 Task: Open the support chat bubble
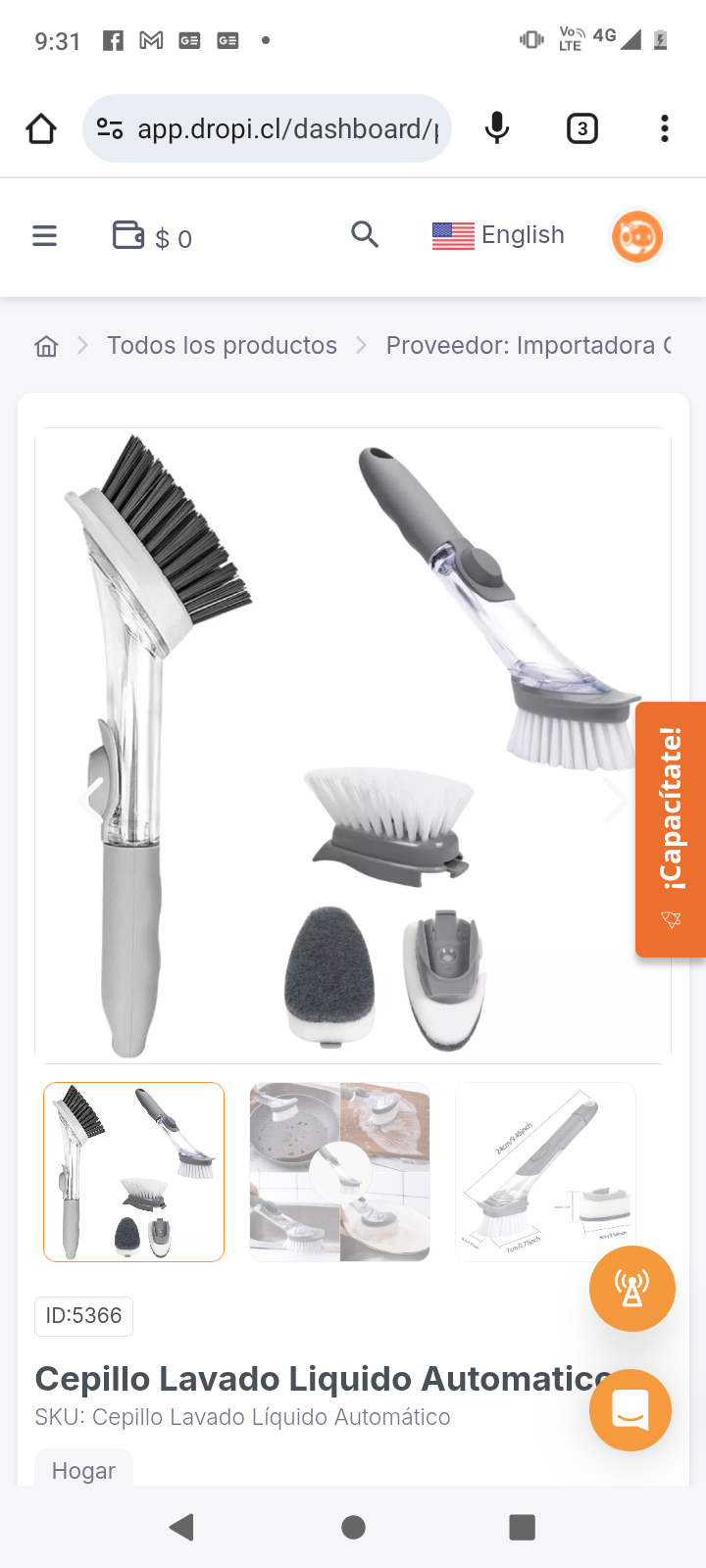tap(630, 1409)
